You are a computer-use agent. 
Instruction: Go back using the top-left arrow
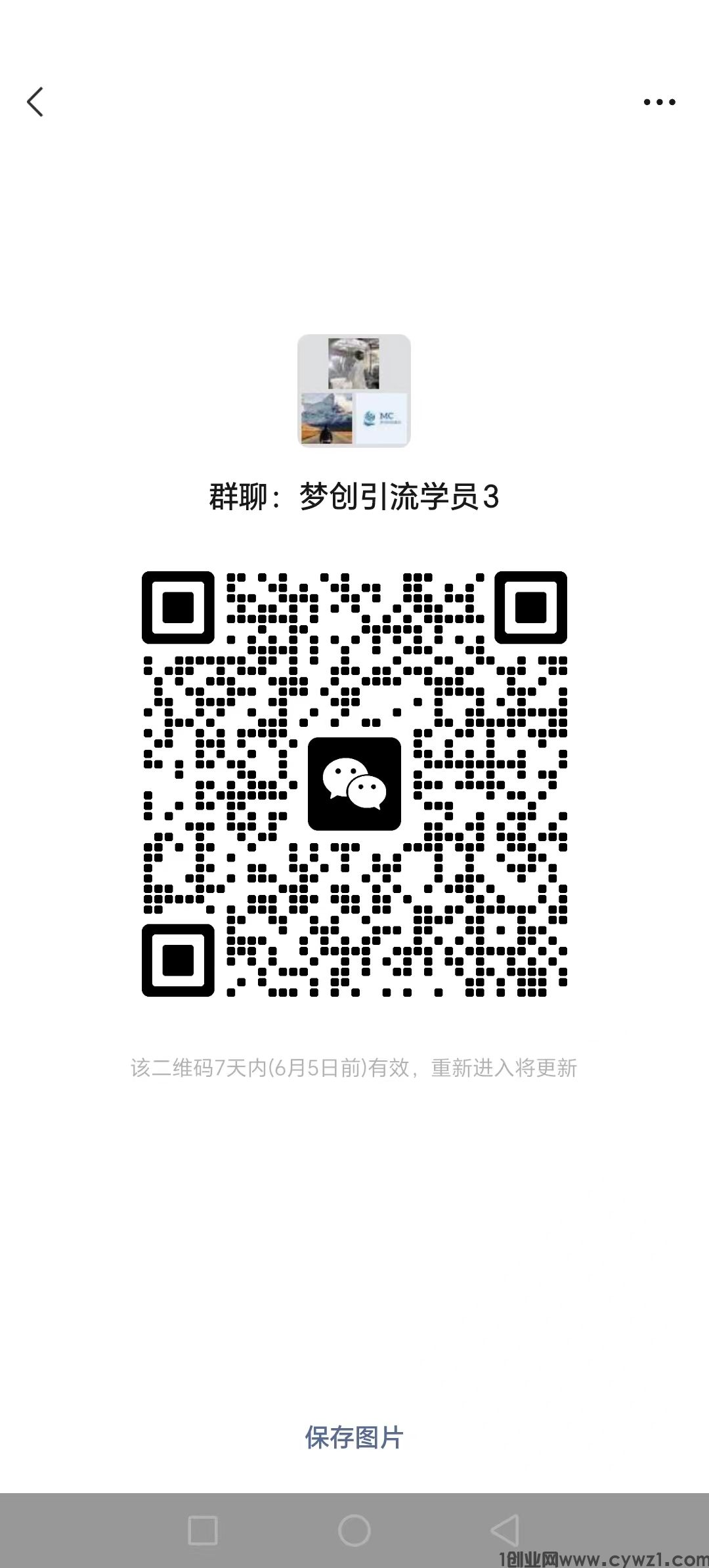(35, 102)
